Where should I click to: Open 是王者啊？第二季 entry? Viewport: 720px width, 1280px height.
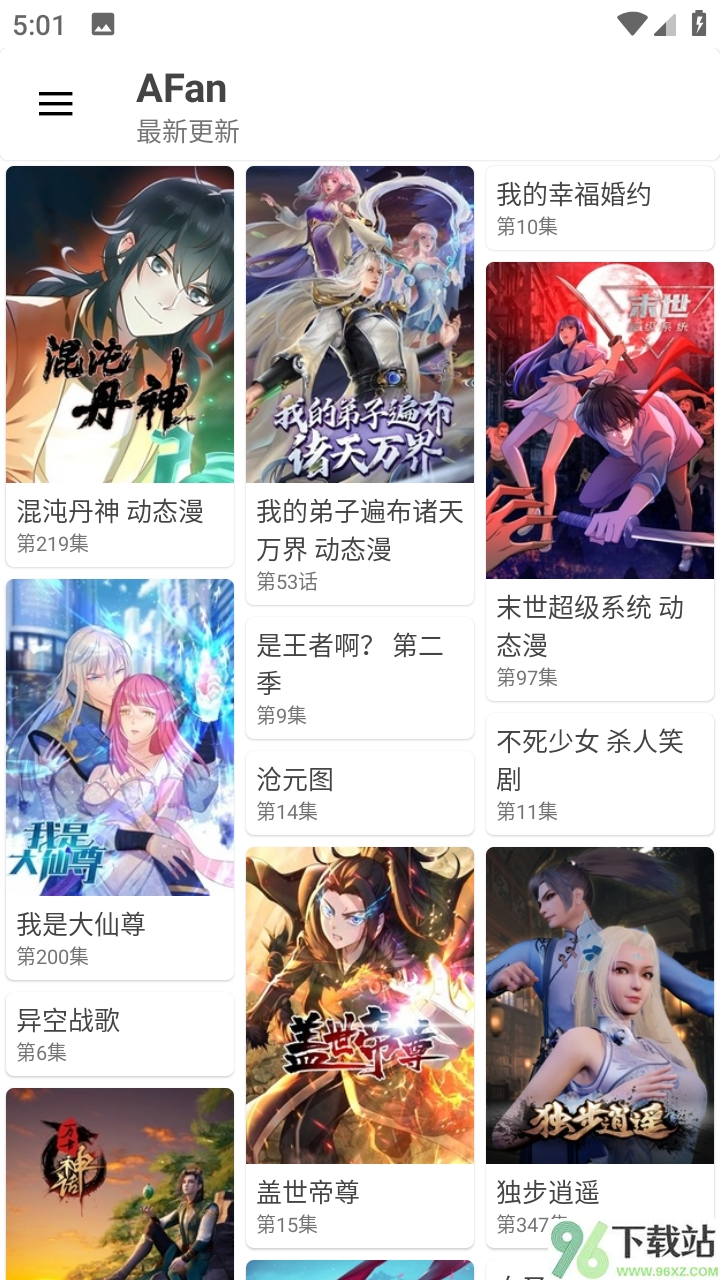point(359,676)
